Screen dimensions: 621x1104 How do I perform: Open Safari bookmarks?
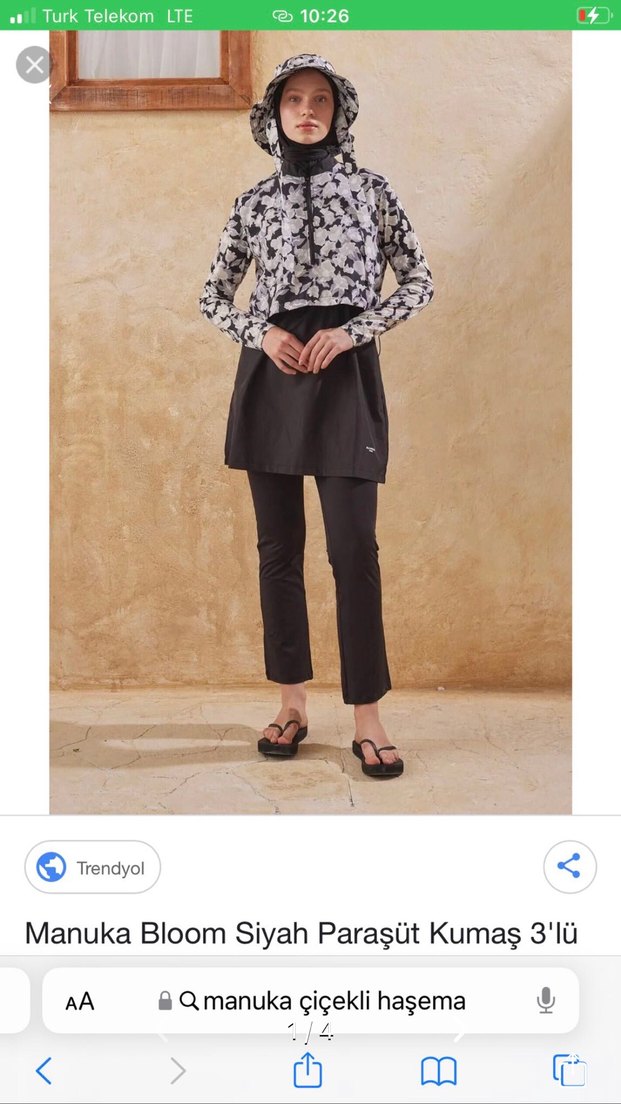[x=438, y=1071]
